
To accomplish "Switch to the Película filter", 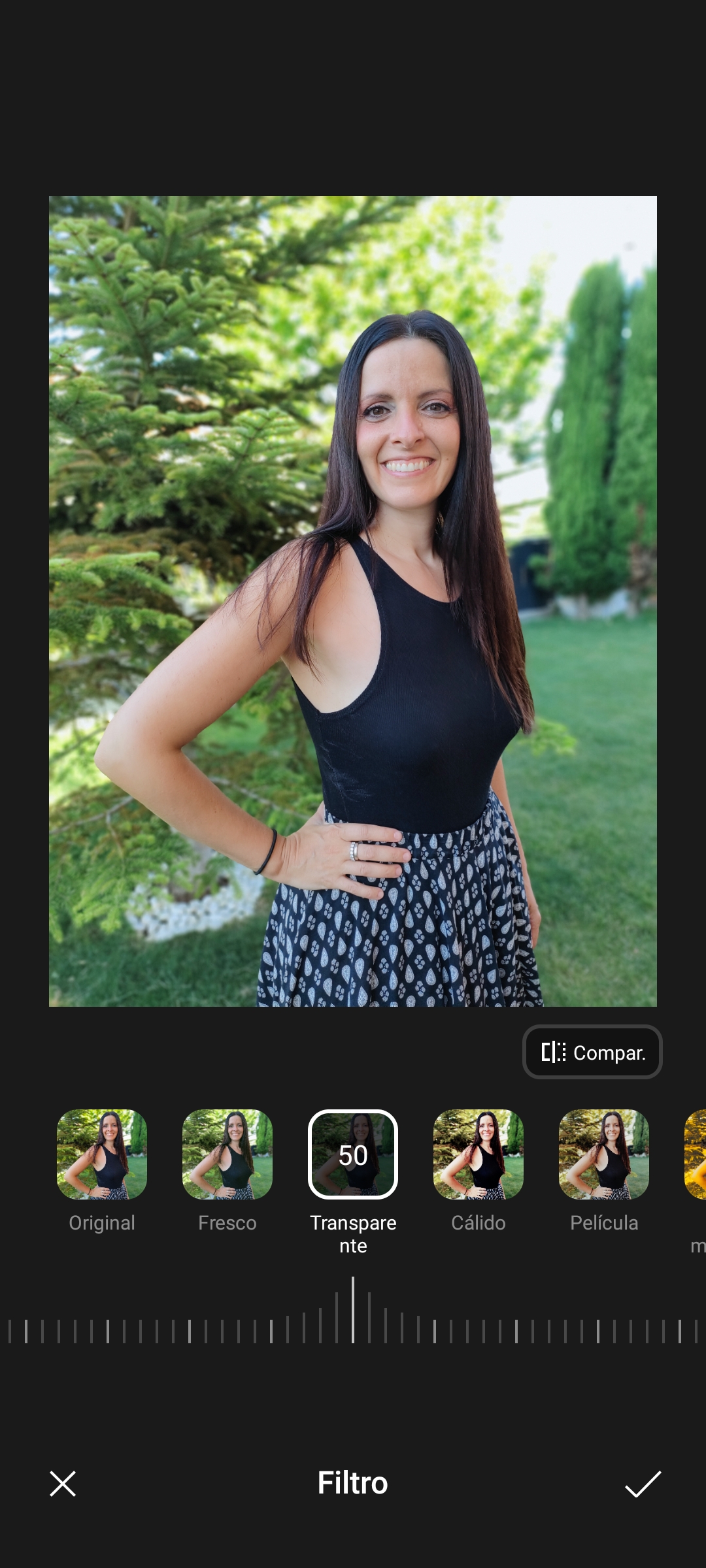I will click(604, 1154).
